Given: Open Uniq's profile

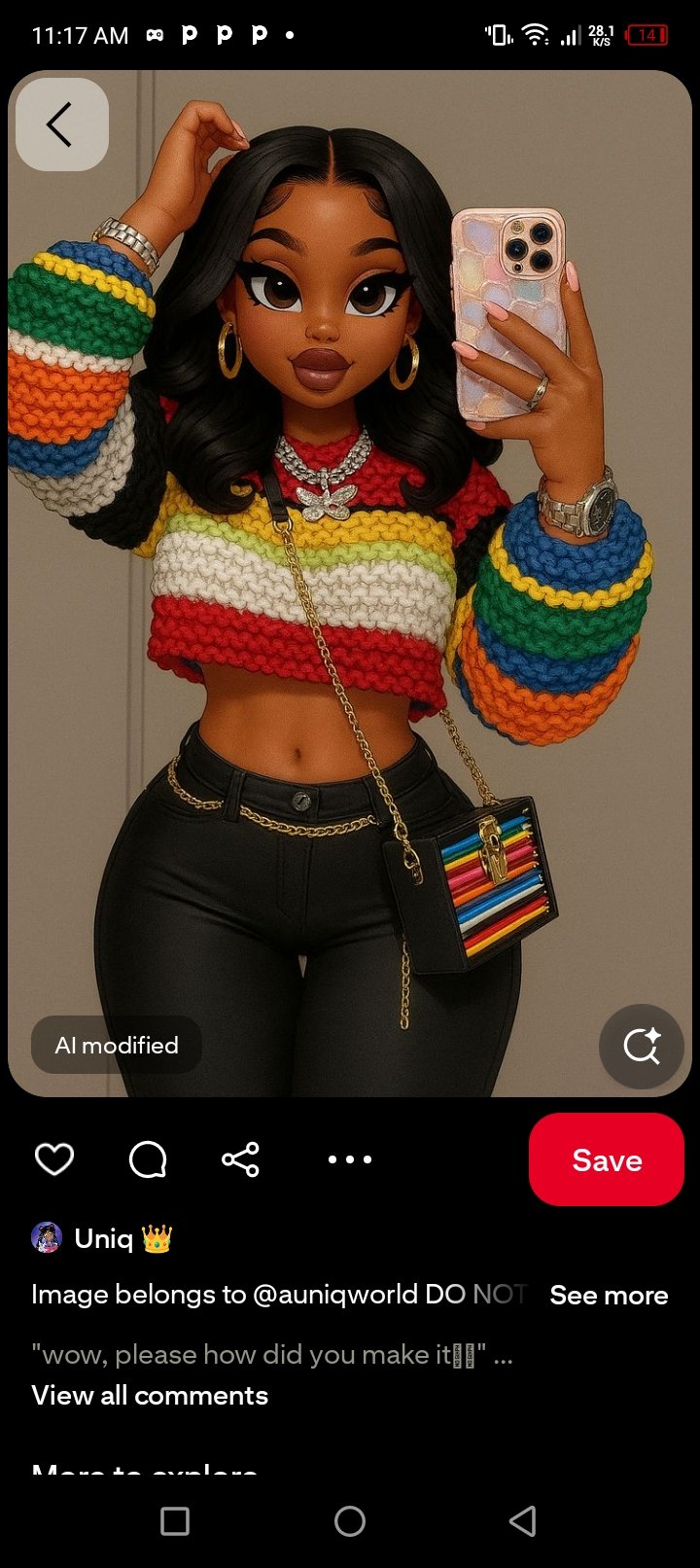Looking at the screenshot, I should 102,1238.
